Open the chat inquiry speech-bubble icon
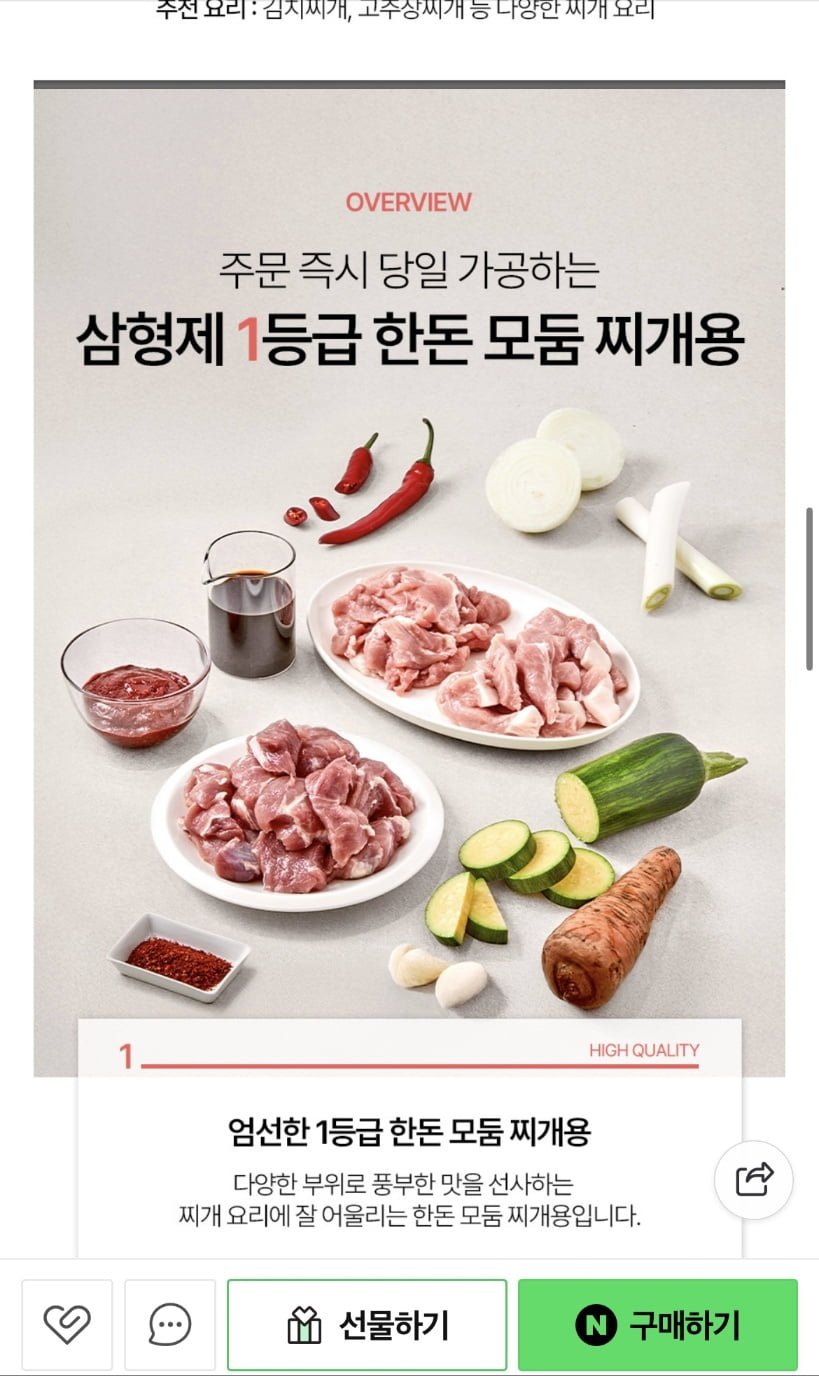The image size is (819, 1376). point(170,1325)
